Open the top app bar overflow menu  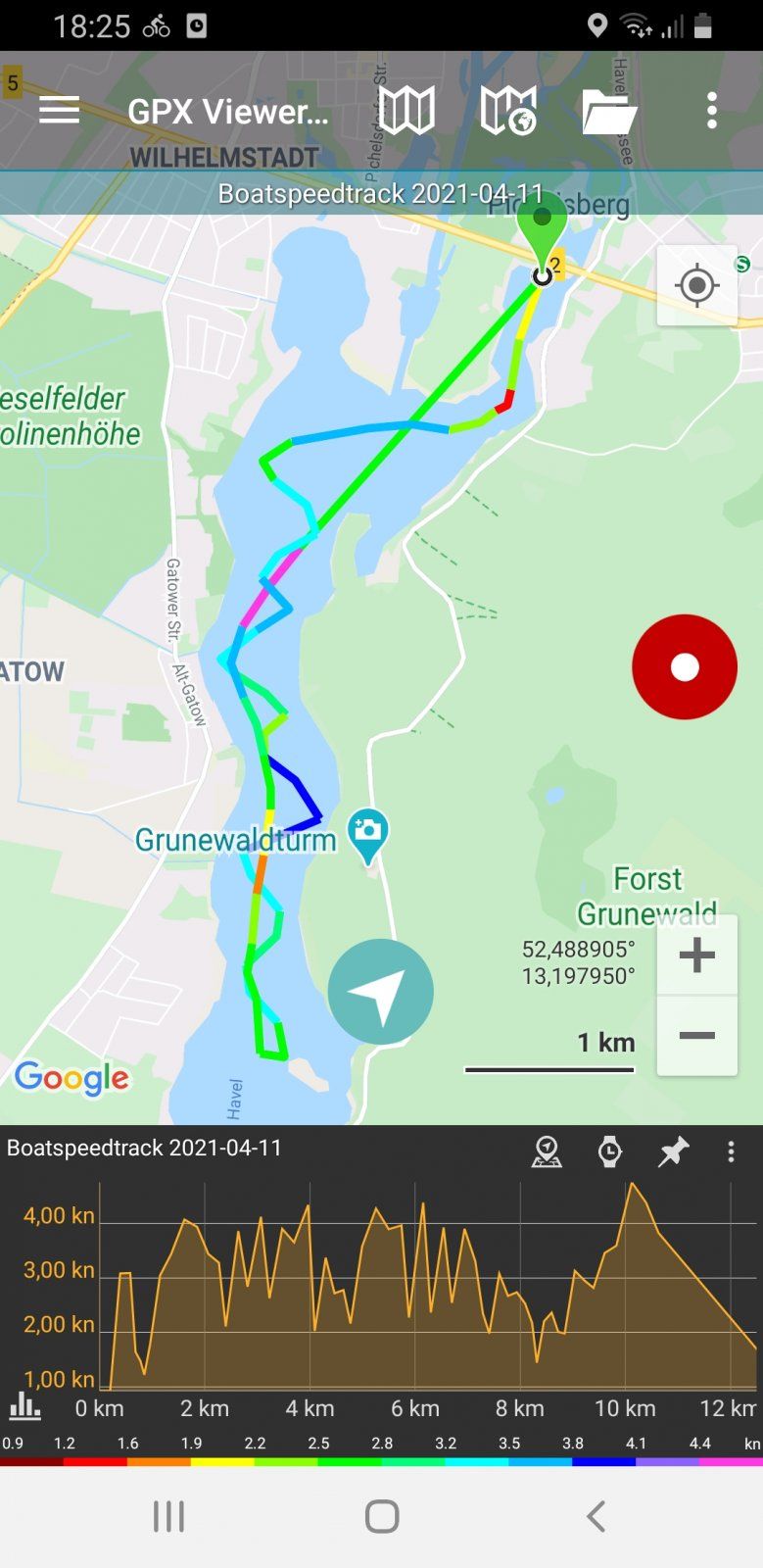(x=712, y=111)
